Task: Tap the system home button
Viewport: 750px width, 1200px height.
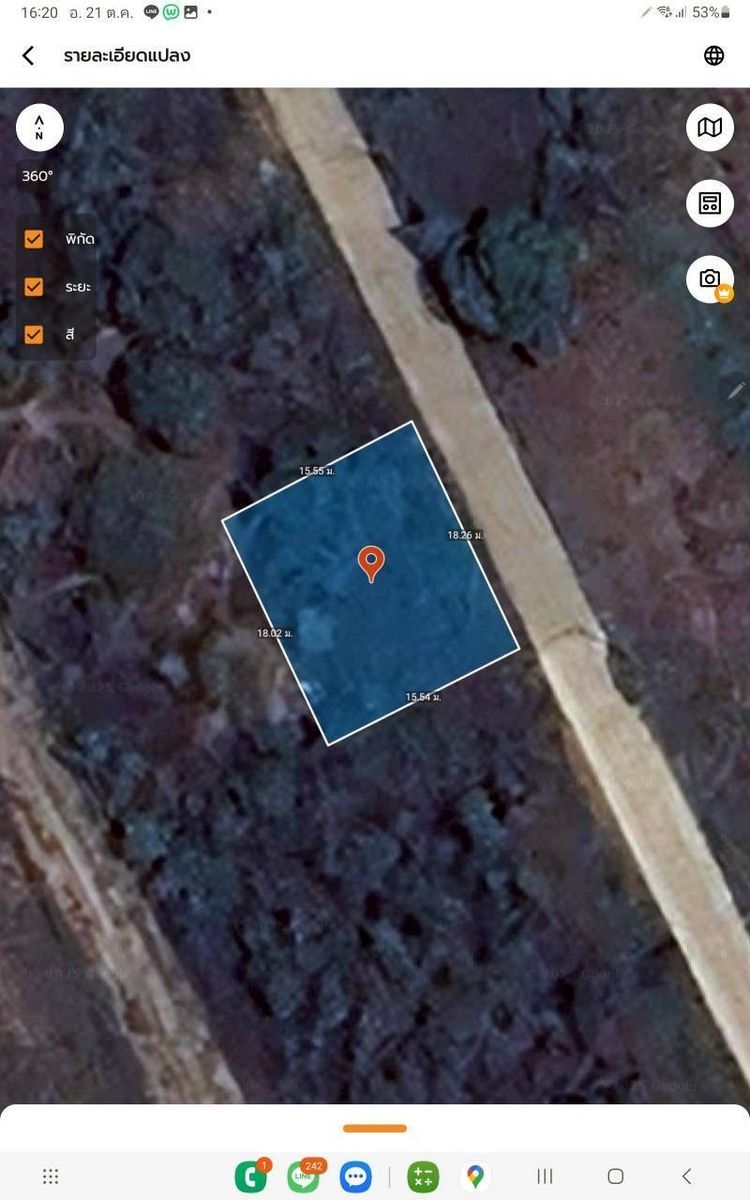Action: click(616, 1177)
